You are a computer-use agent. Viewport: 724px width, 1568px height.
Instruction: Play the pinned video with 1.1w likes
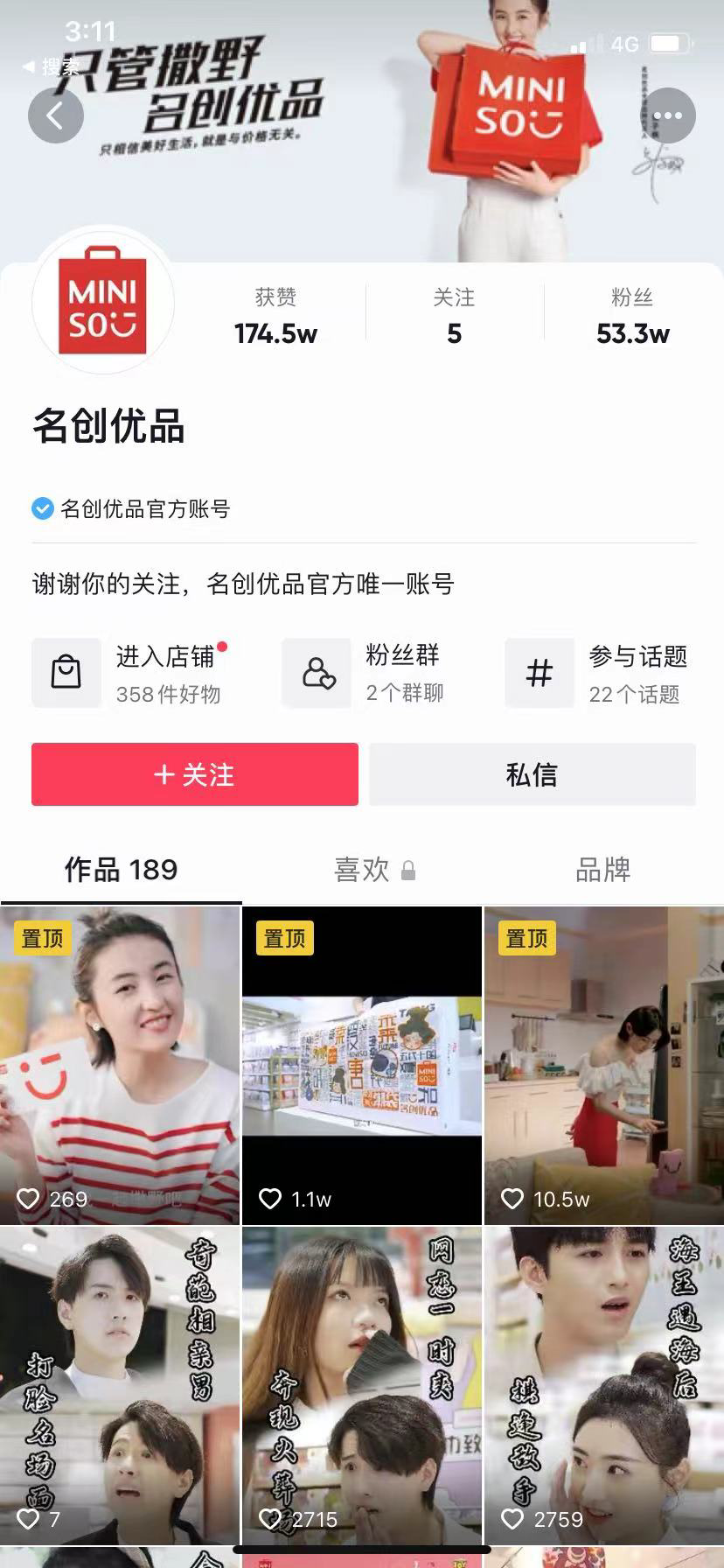pos(361,1065)
